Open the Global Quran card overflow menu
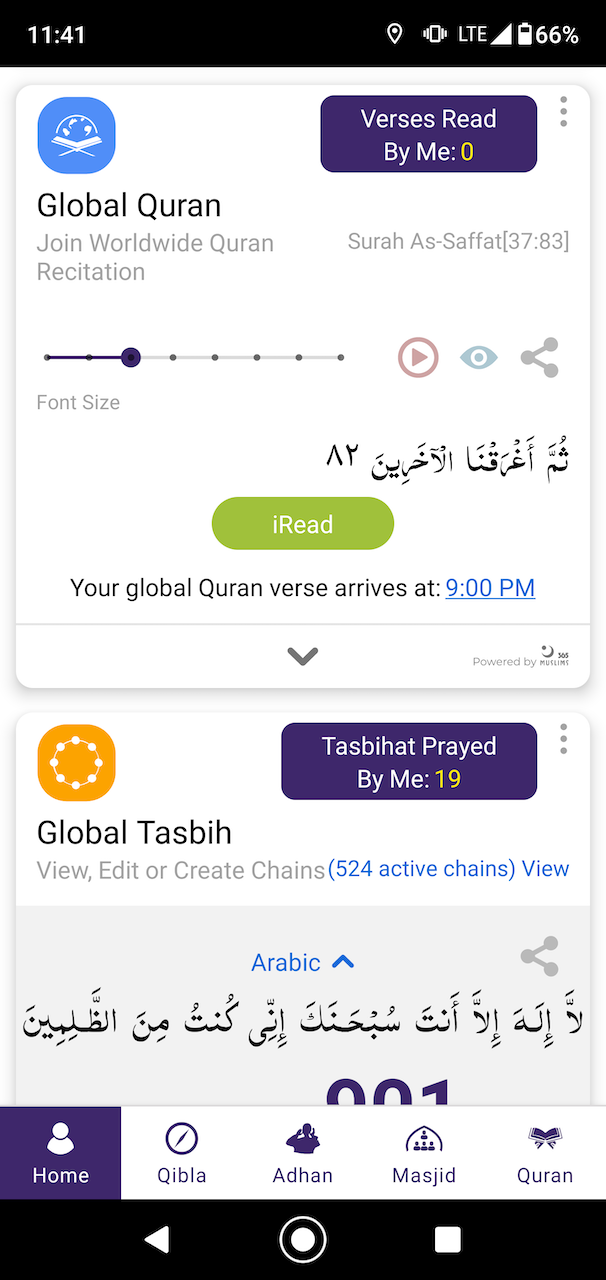Screen dimensions: 606x1280 click(564, 112)
